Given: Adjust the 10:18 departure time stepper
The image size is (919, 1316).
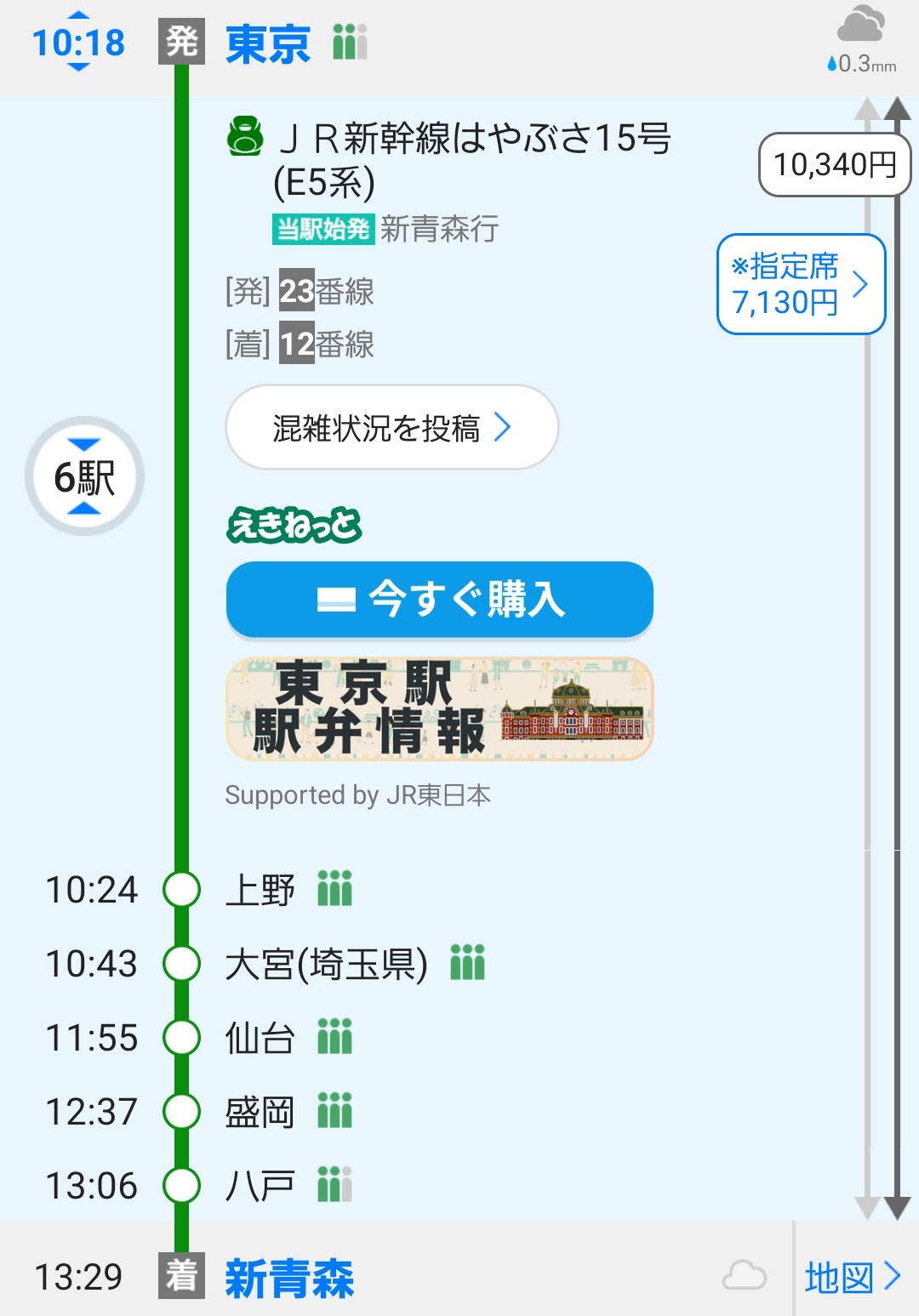Looking at the screenshot, I should [x=78, y=42].
